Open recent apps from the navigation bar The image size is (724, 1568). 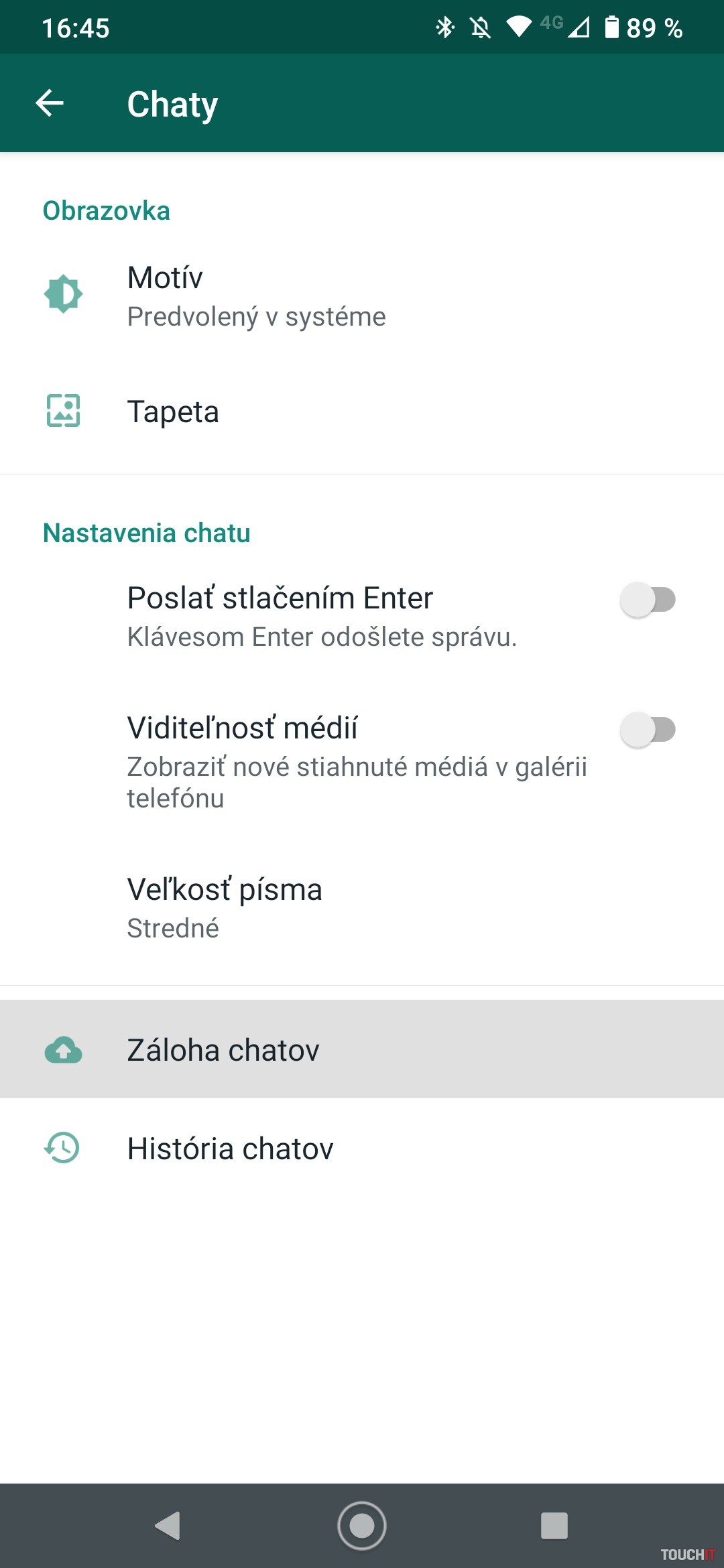point(554,1526)
